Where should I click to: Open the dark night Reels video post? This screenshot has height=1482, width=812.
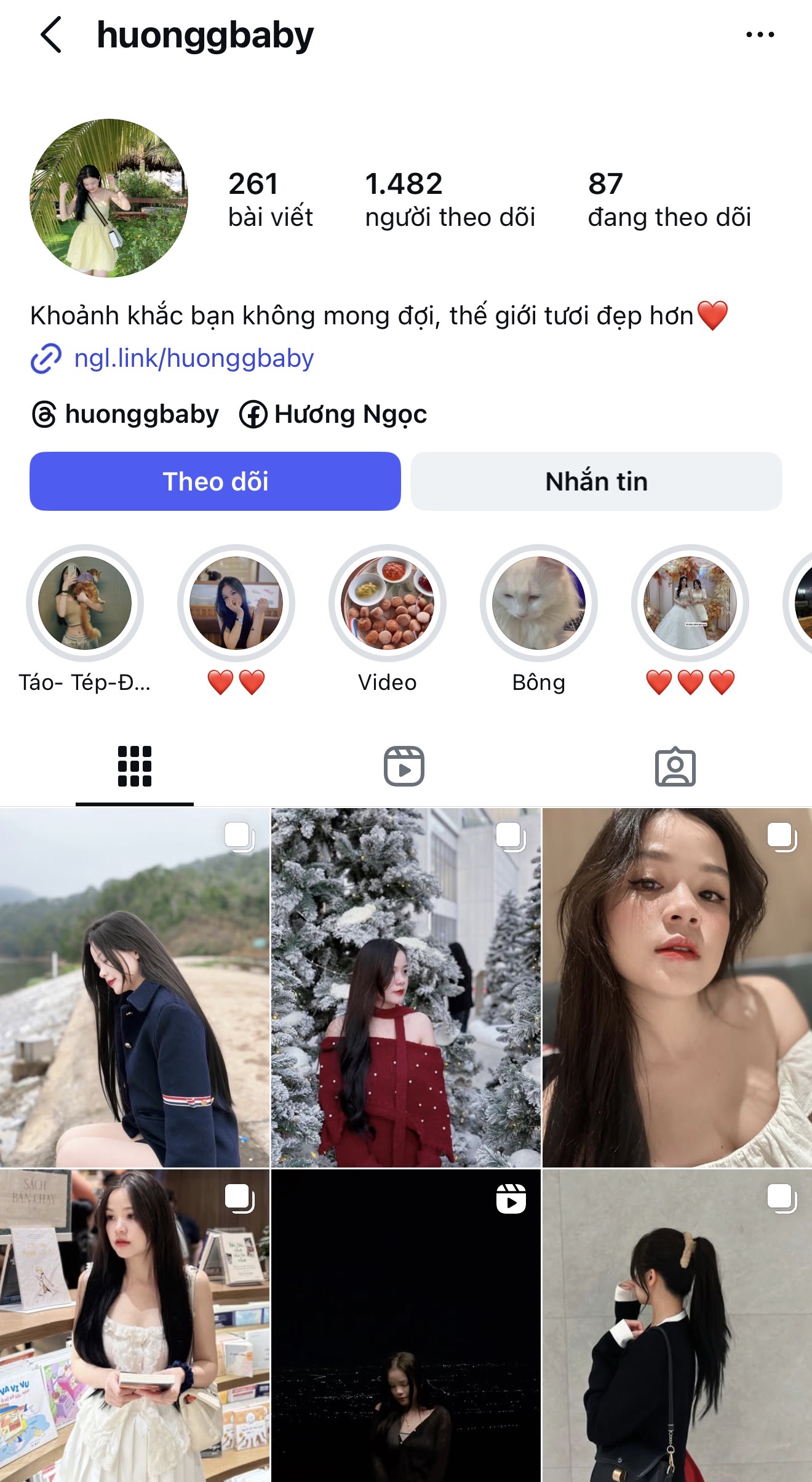(406, 1326)
